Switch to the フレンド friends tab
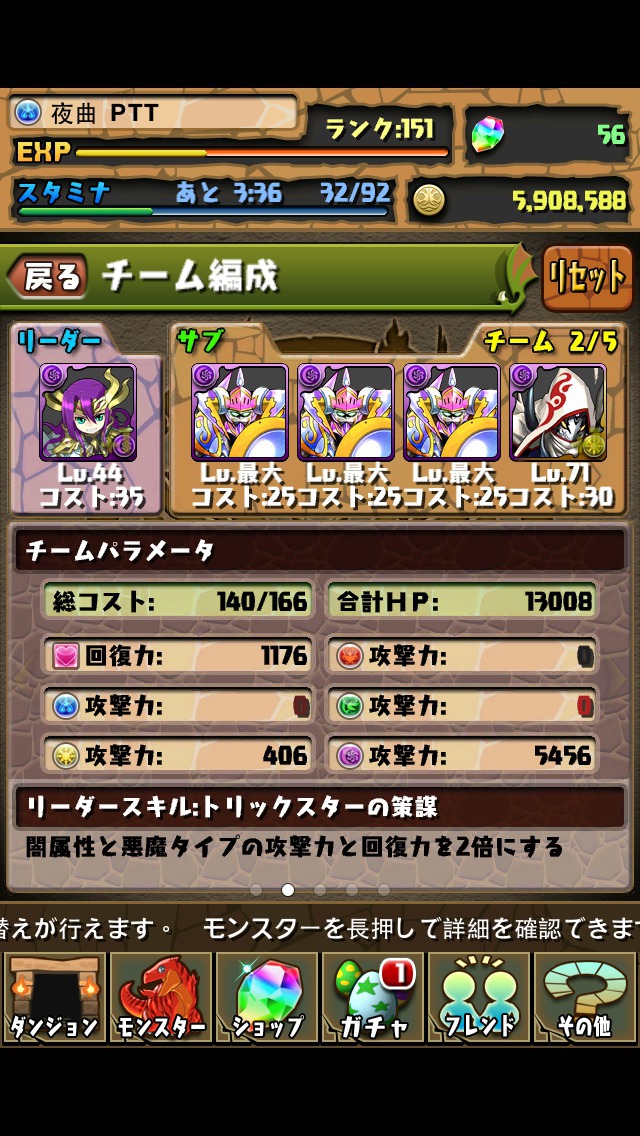Image resolution: width=640 pixels, height=1136 pixels. pos(479,997)
